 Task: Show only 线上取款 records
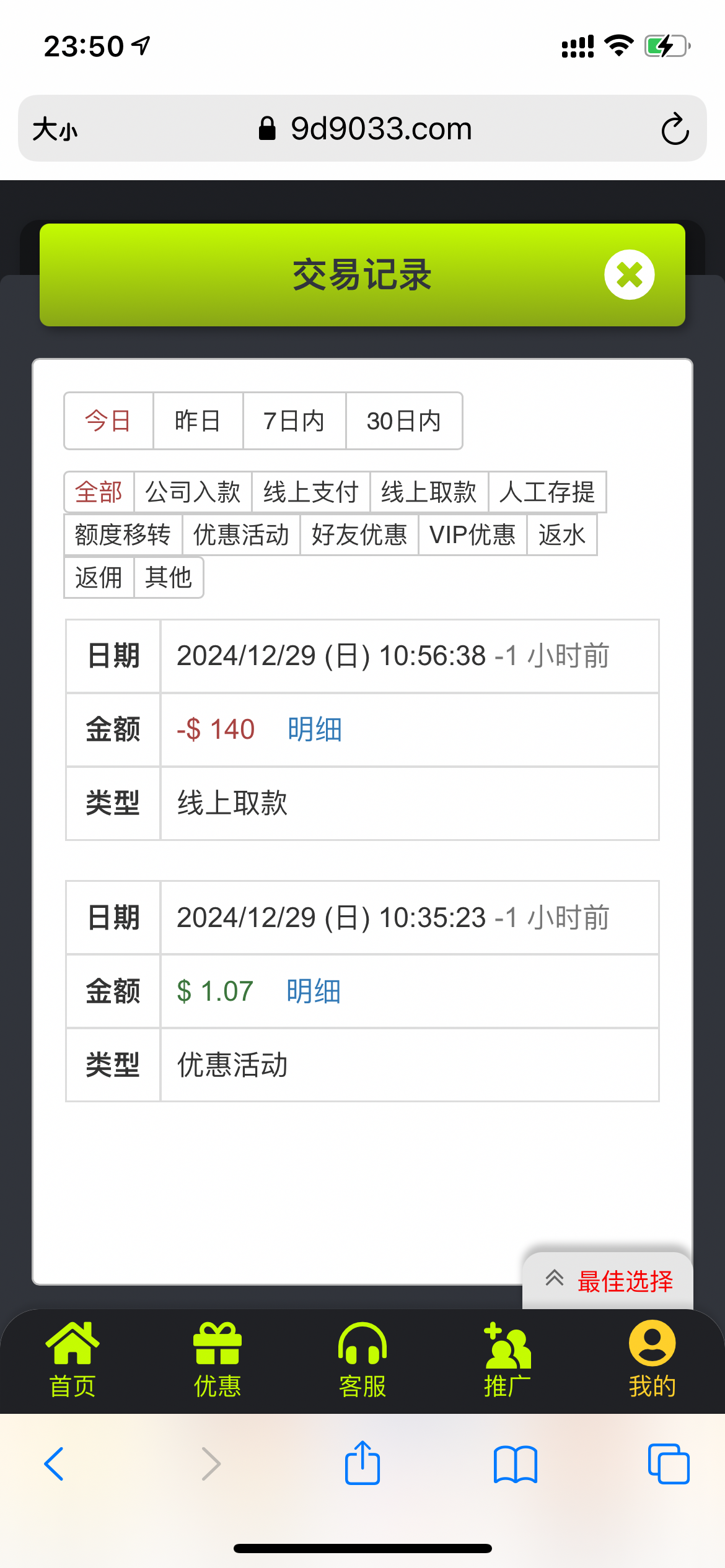[429, 492]
